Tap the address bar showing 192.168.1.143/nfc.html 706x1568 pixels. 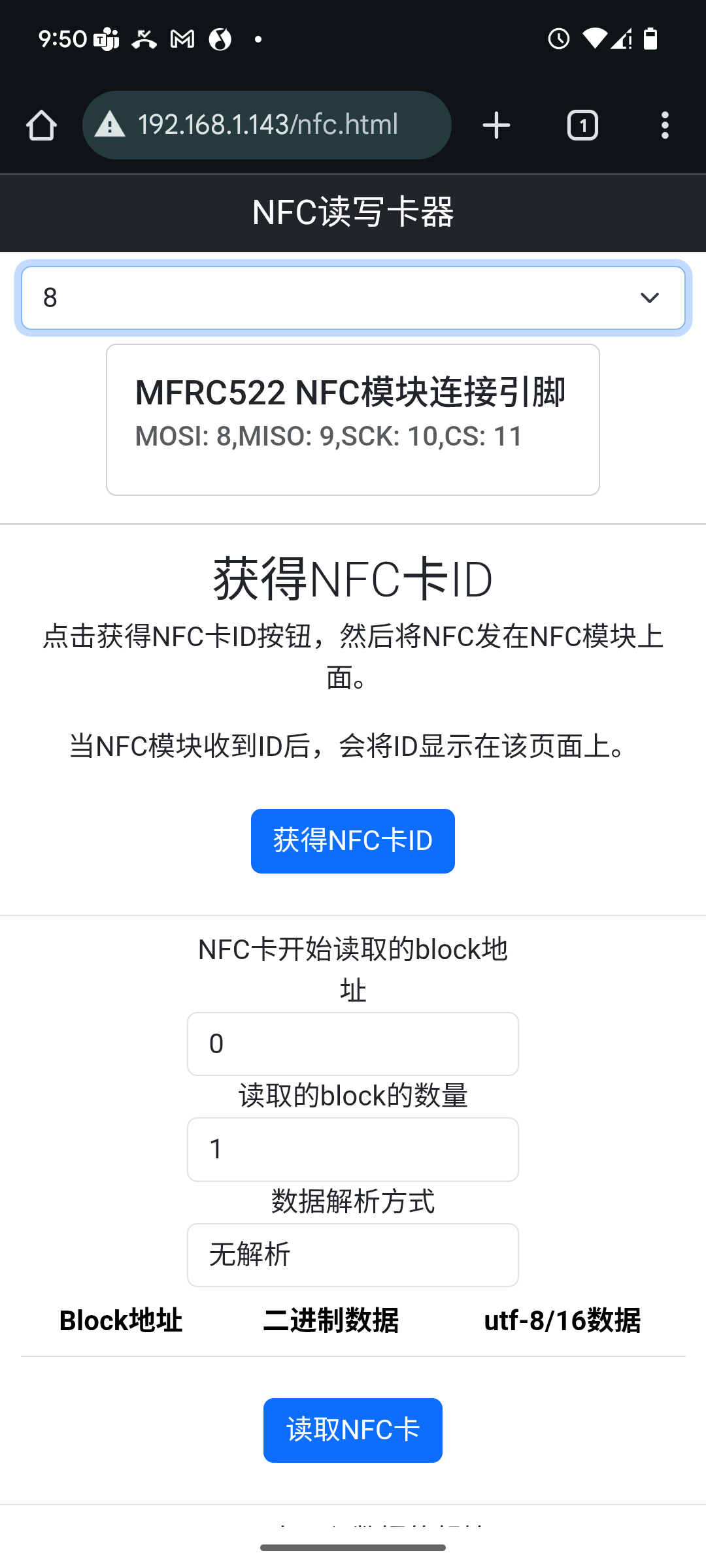pyautogui.click(x=268, y=125)
